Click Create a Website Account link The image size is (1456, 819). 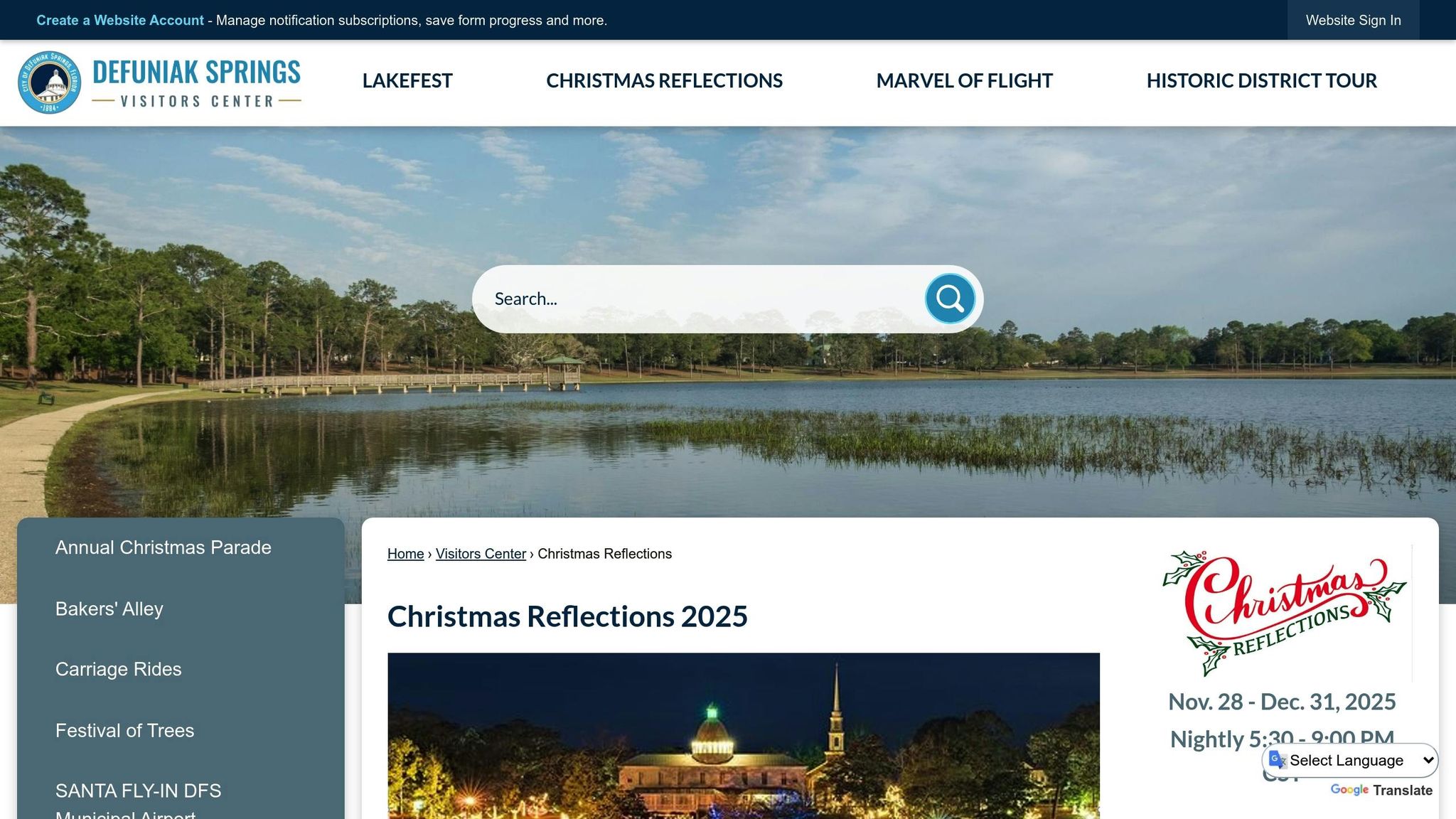click(119, 21)
